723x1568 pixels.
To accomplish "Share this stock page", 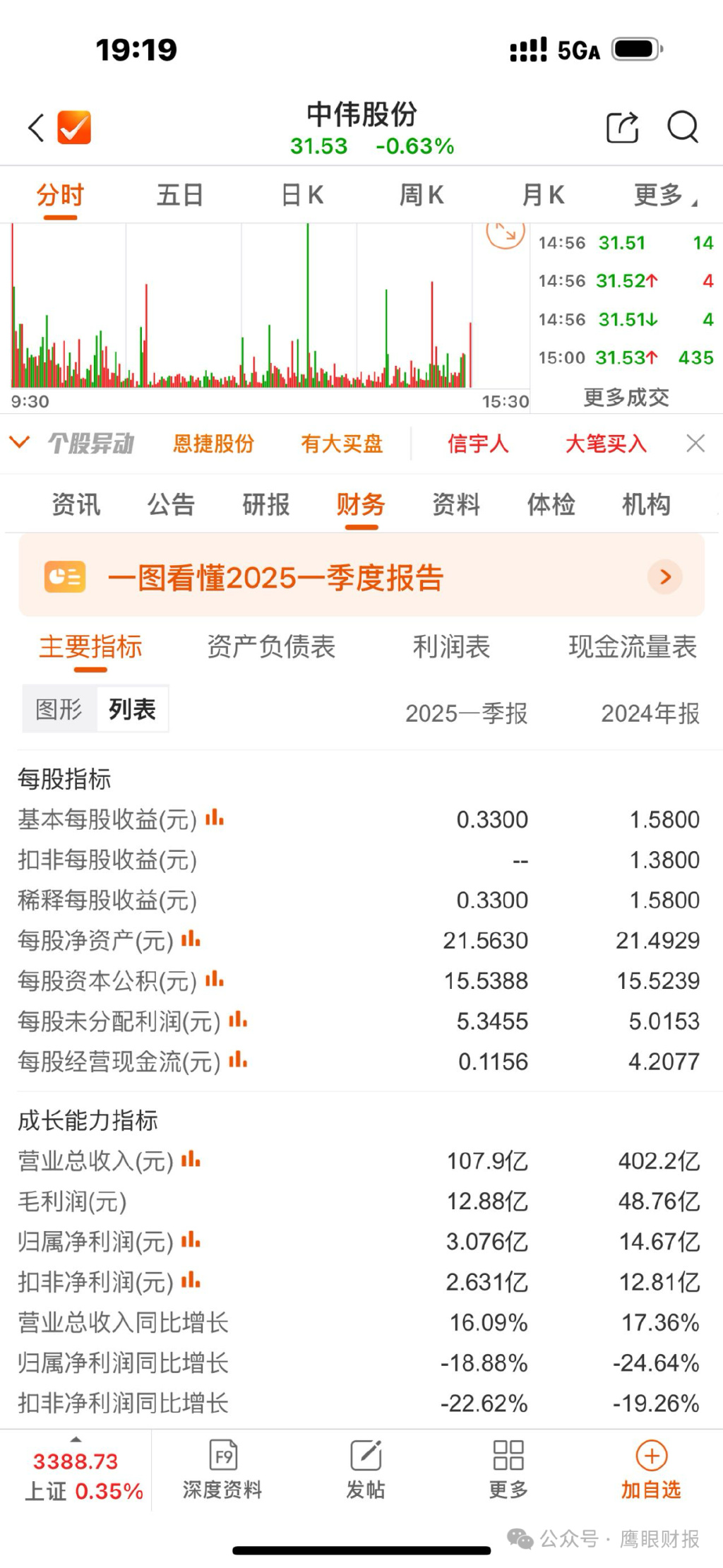I will (x=622, y=128).
